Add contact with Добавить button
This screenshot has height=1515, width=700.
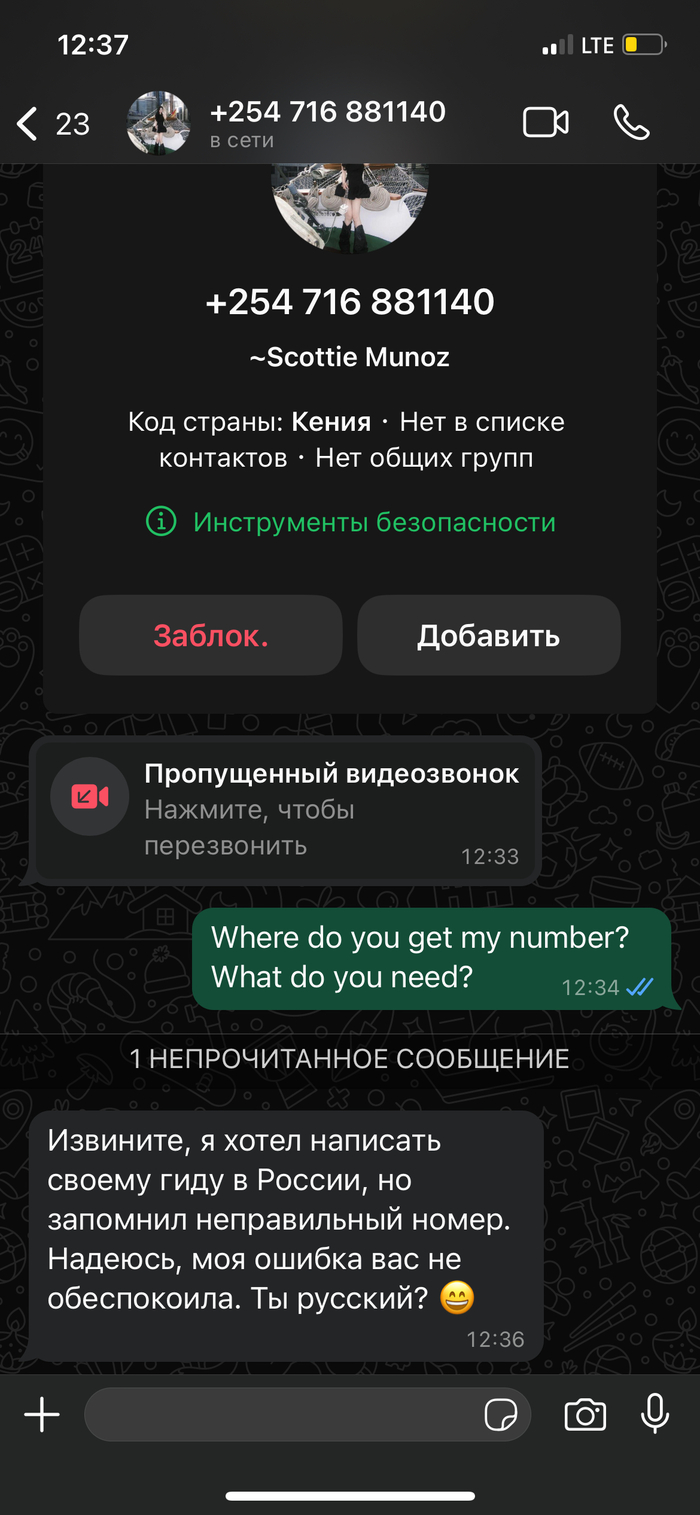489,636
